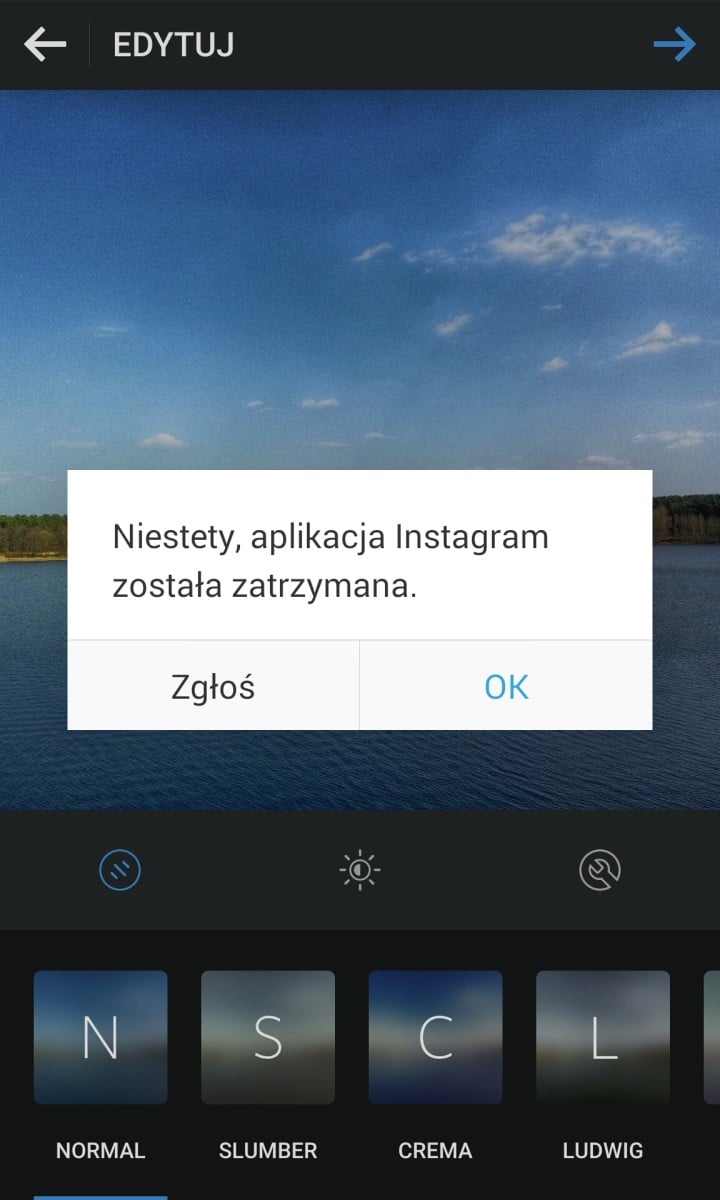Proceed with the blue forward arrow
The image size is (720, 1200).
[x=675, y=45]
